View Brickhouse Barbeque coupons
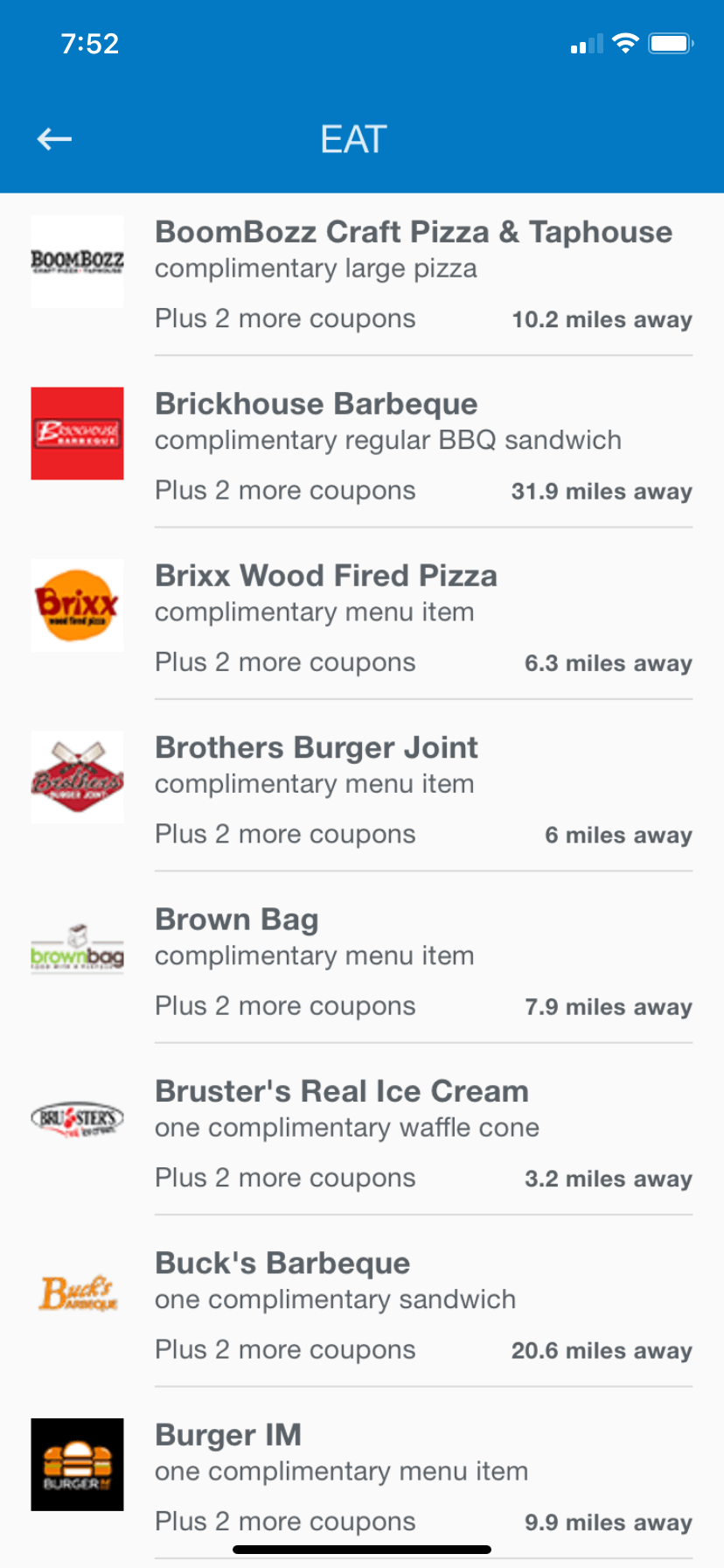Viewport: 724px width, 1568px height. click(x=317, y=404)
